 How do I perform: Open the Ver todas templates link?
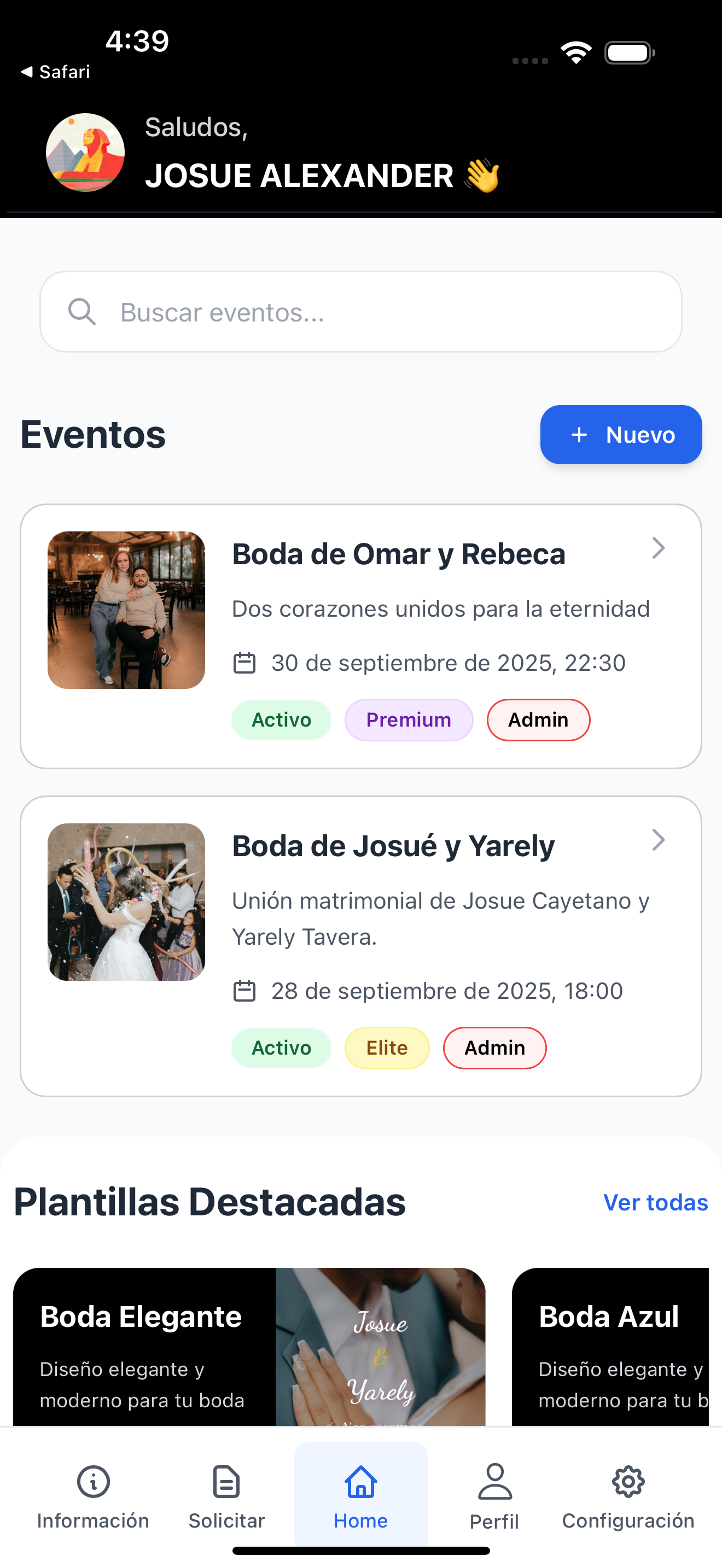click(x=656, y=1202)
